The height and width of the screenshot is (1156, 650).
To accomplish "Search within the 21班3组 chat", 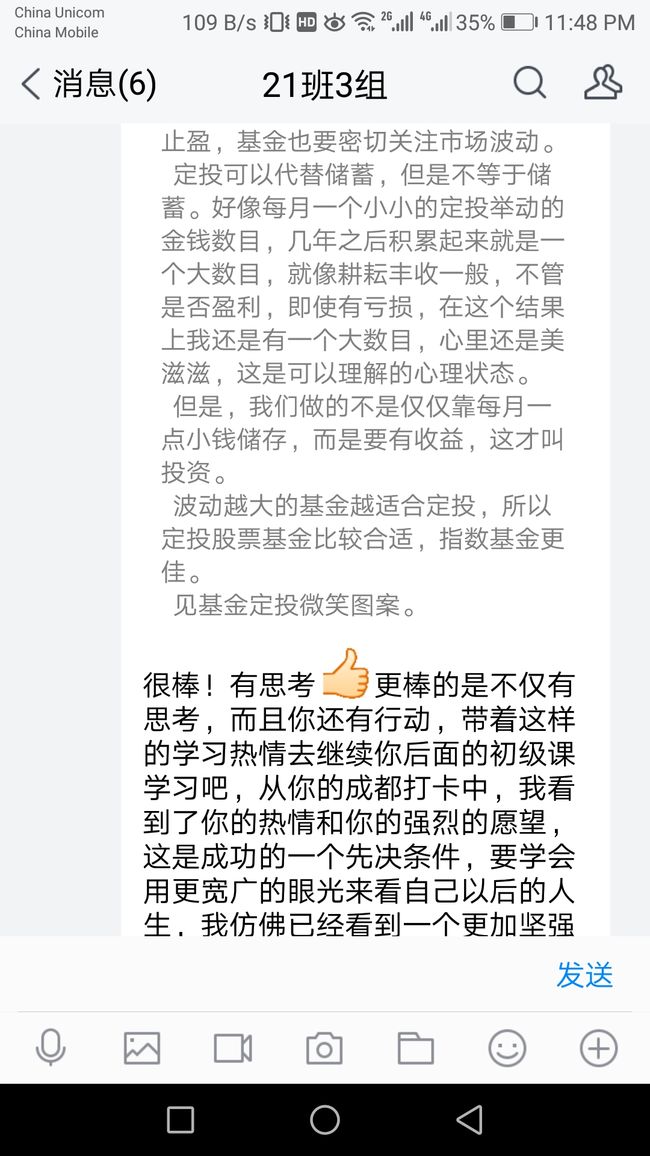I will (x=529, y=83).
